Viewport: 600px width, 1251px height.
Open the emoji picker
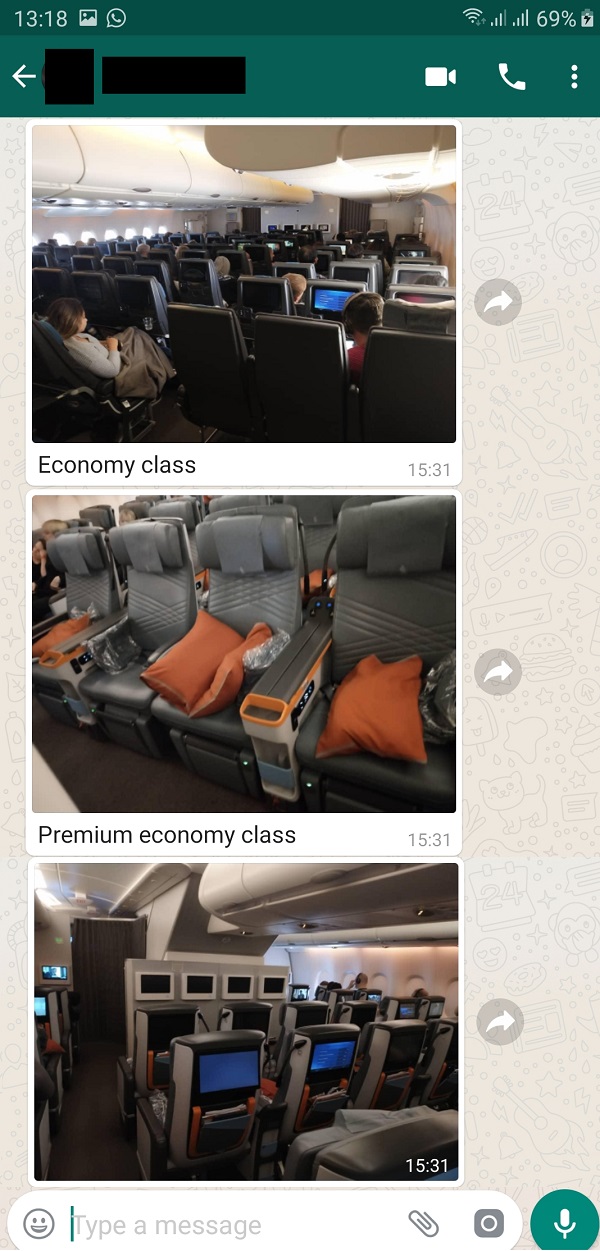pyautogui.click(x=39, y=1224)
